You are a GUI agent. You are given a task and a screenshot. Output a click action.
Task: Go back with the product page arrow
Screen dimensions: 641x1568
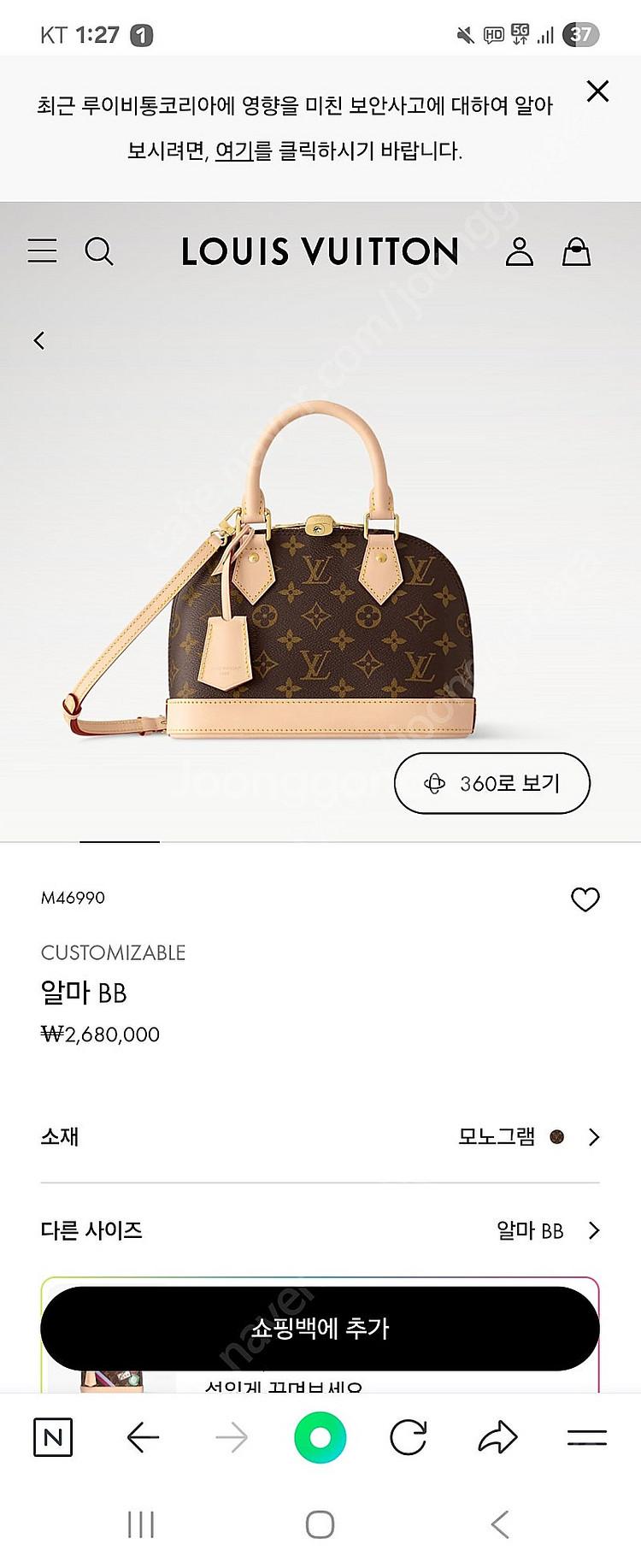[x=38, y=340]
